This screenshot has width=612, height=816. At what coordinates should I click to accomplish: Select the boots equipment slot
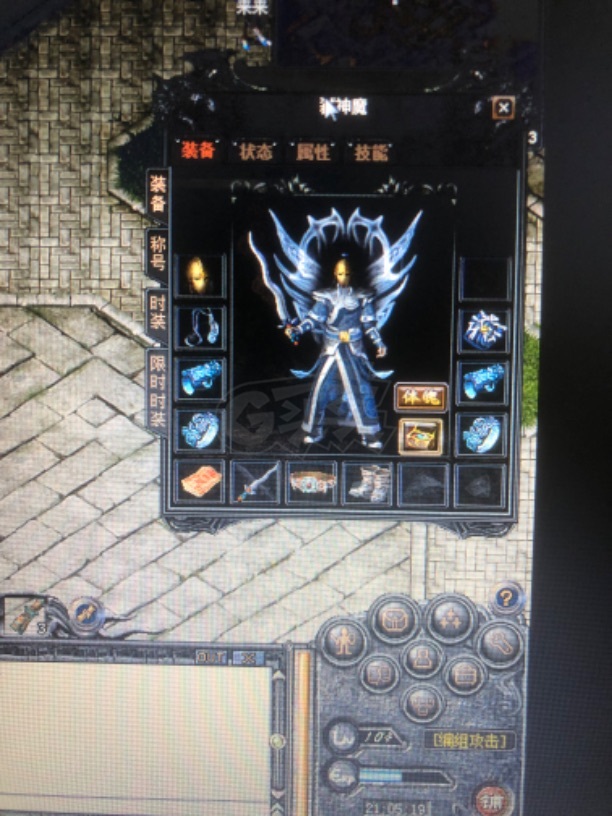(x=367, y=483)
